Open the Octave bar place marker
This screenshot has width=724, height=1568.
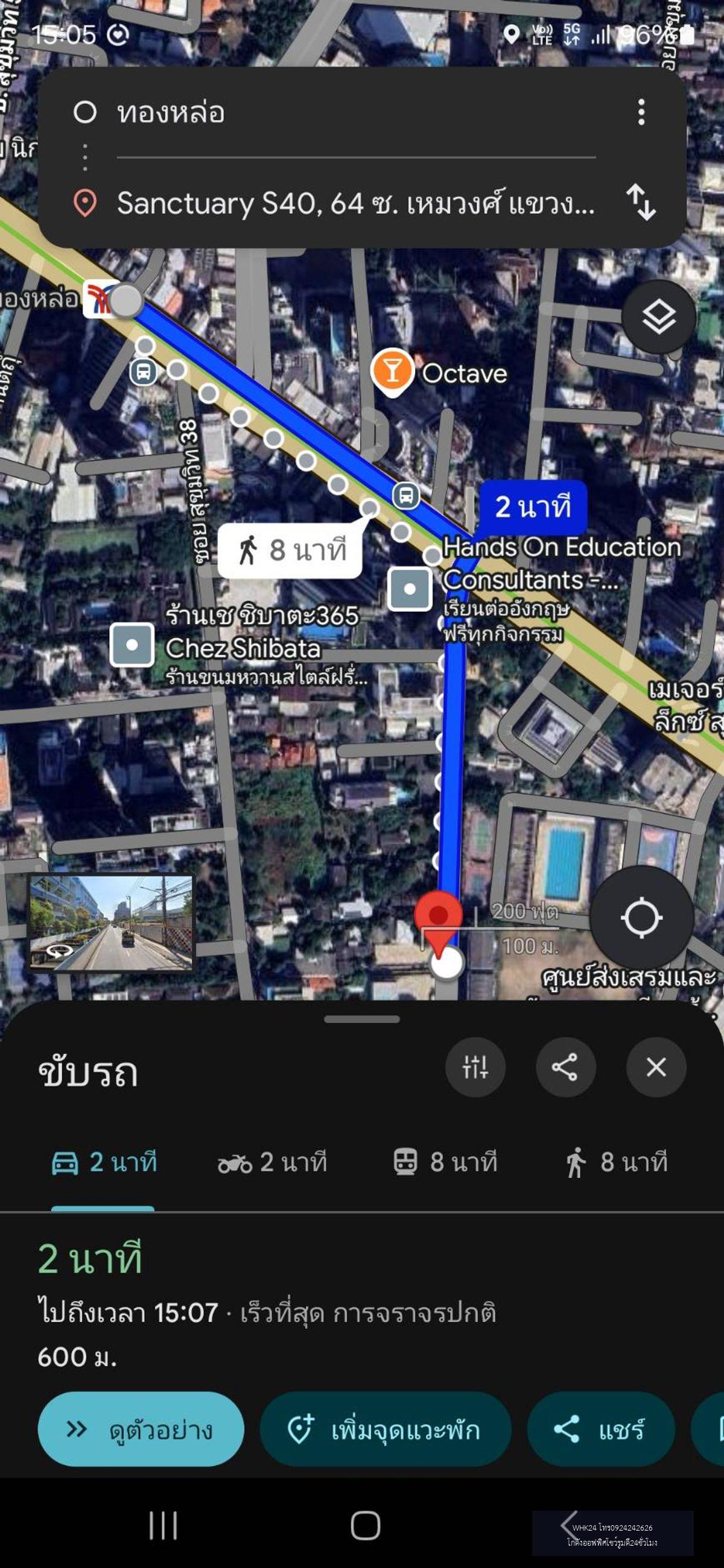click(392, 371)
